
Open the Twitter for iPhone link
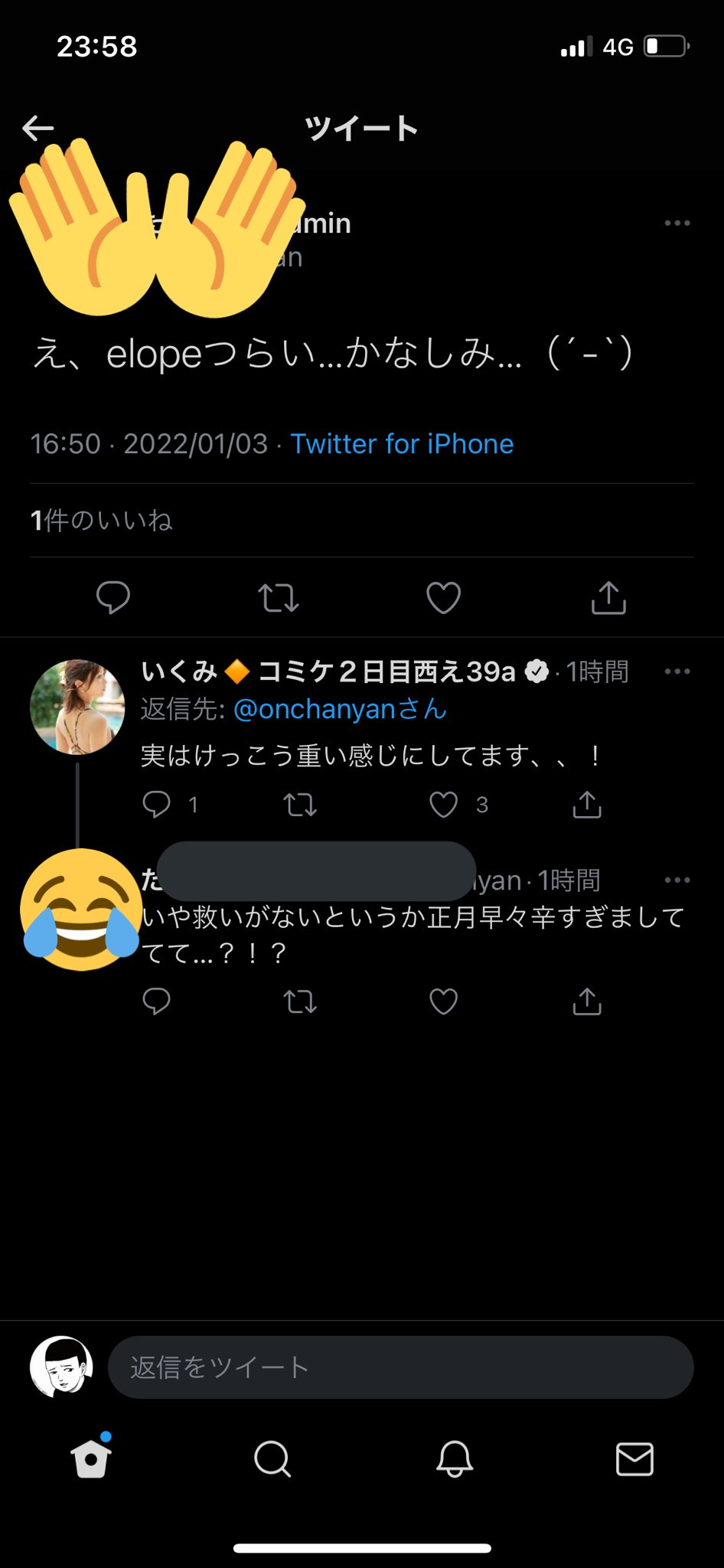pyautogui.click(x=402, y=444)
